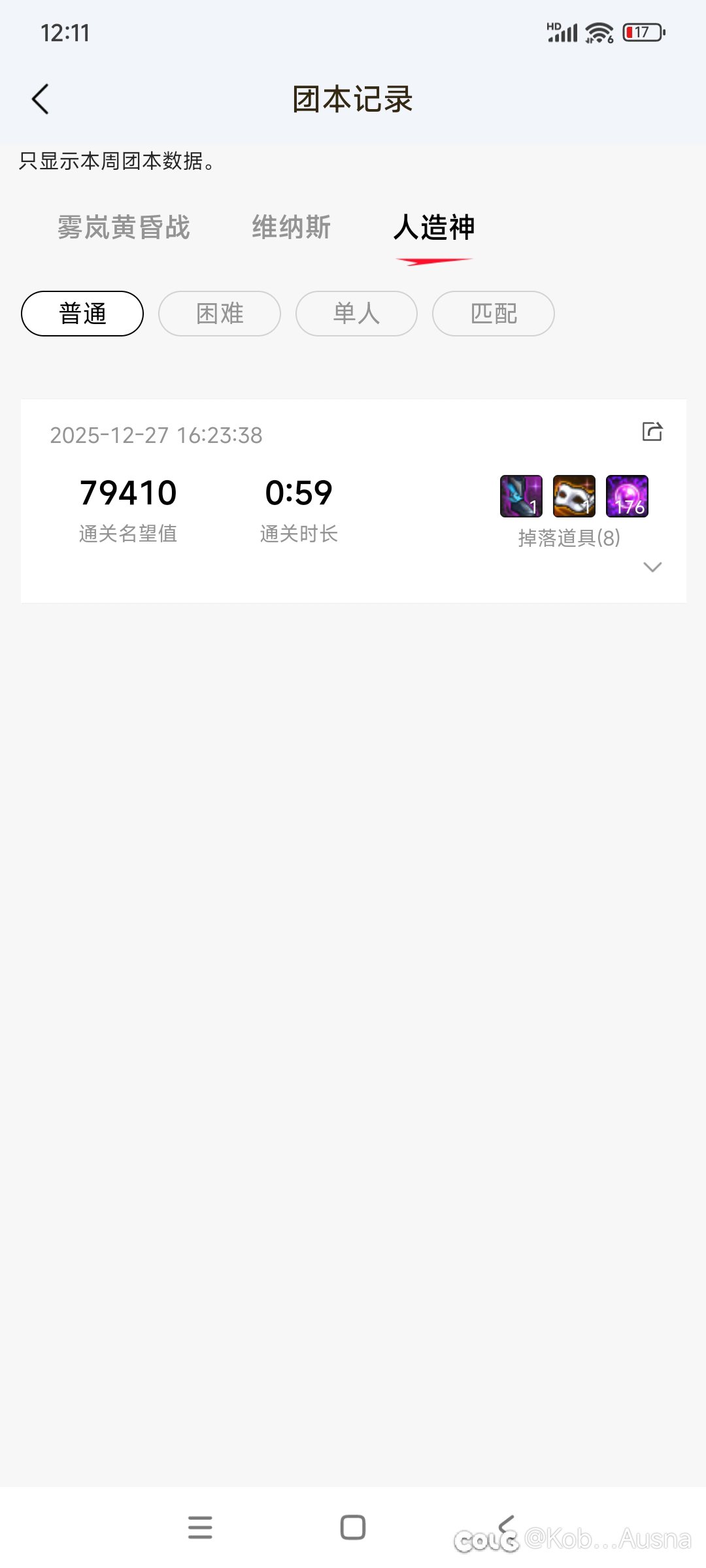
Task: Share the 2025-12-27 raid record
Action: pos(652,432)
